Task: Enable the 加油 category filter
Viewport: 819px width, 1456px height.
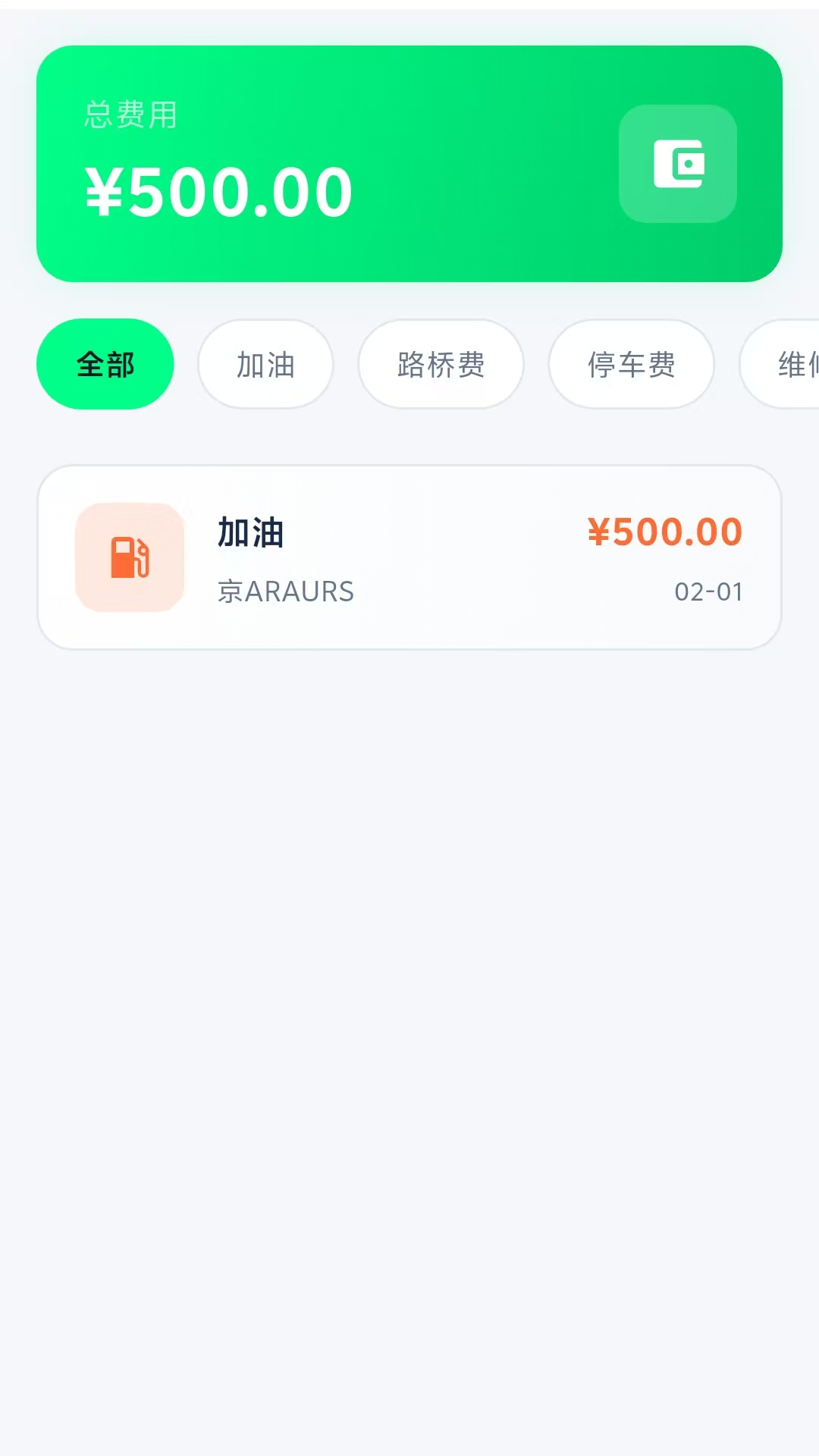Action: click(x=265, y=364)
